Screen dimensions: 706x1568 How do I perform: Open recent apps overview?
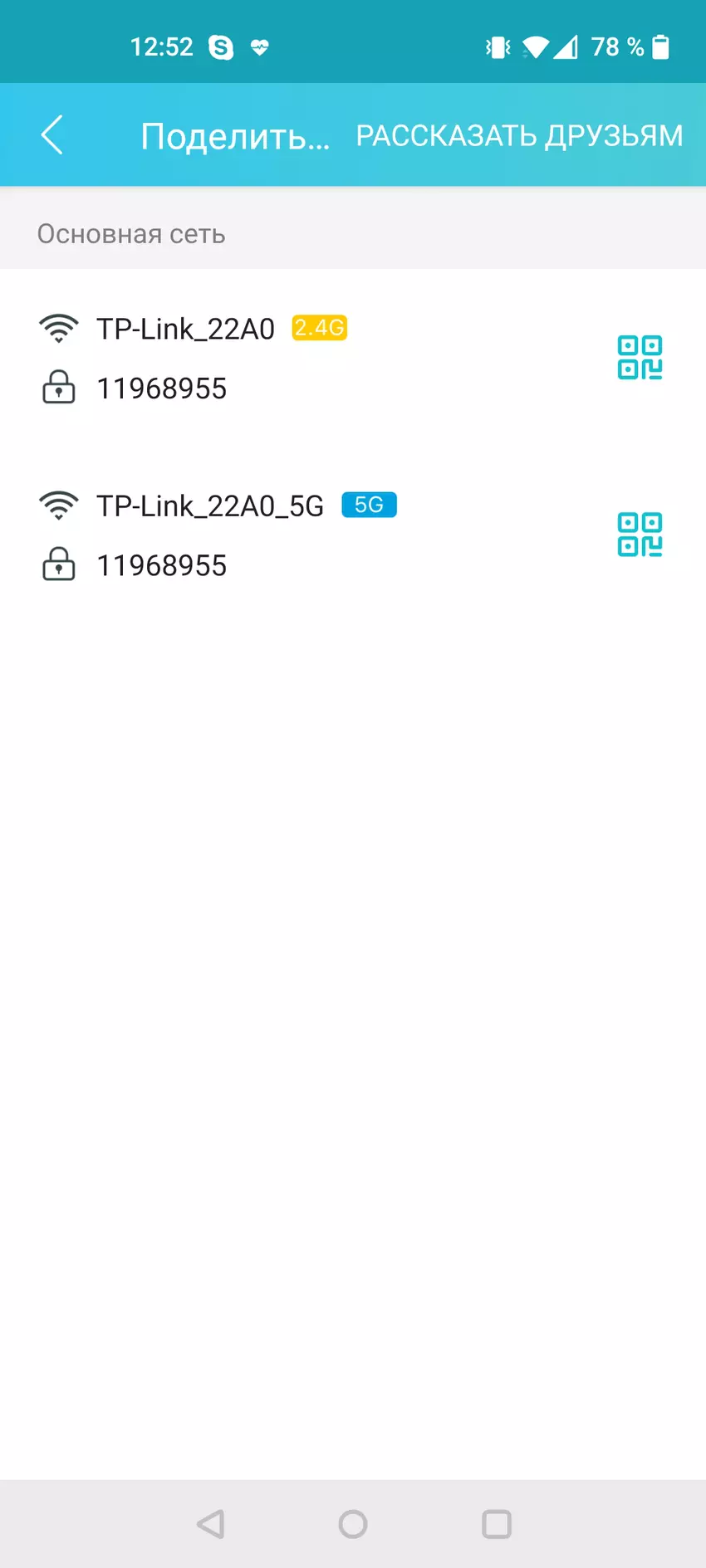[497, 1524]
